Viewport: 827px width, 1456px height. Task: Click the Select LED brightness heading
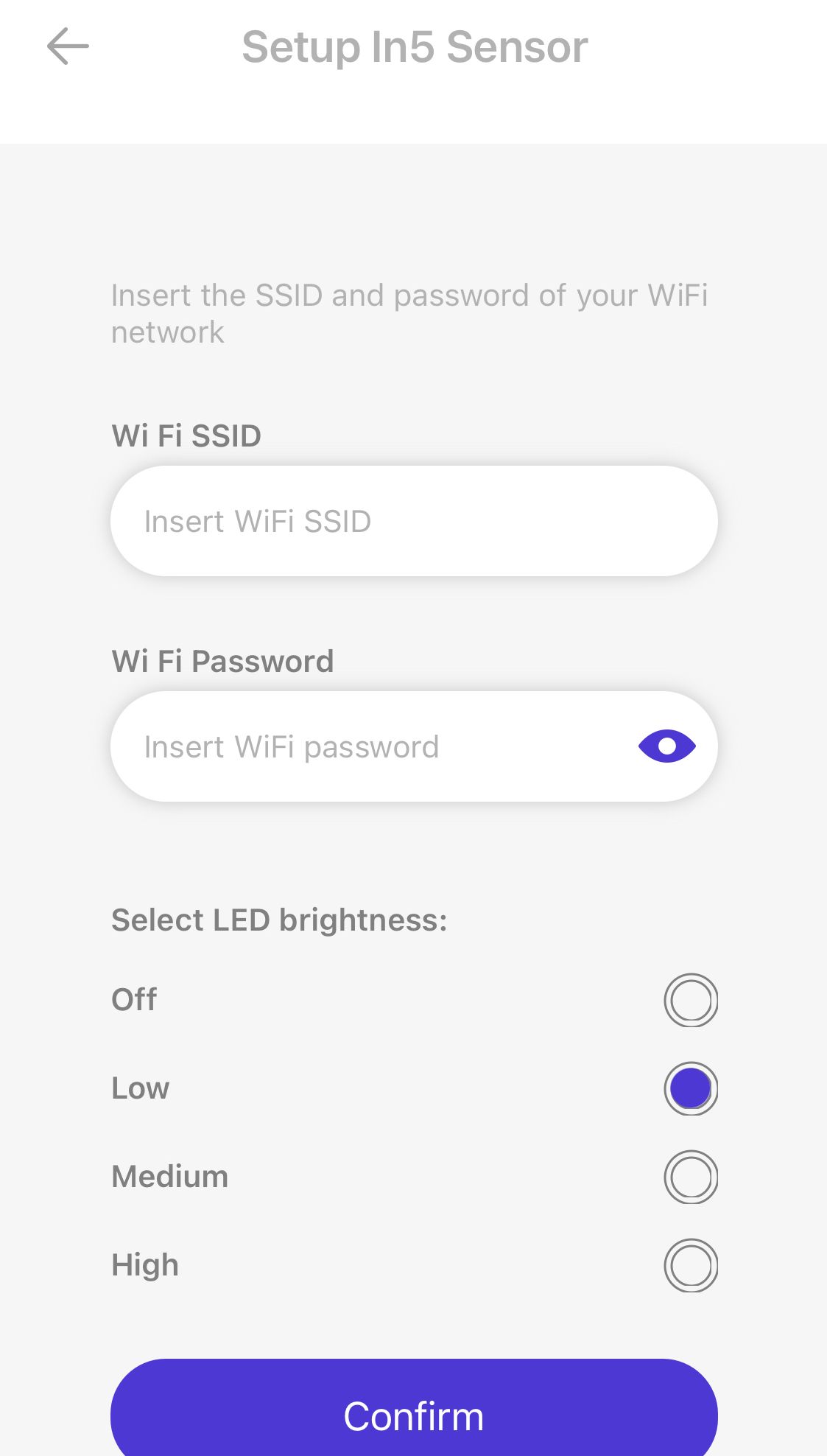pos(278,919)
